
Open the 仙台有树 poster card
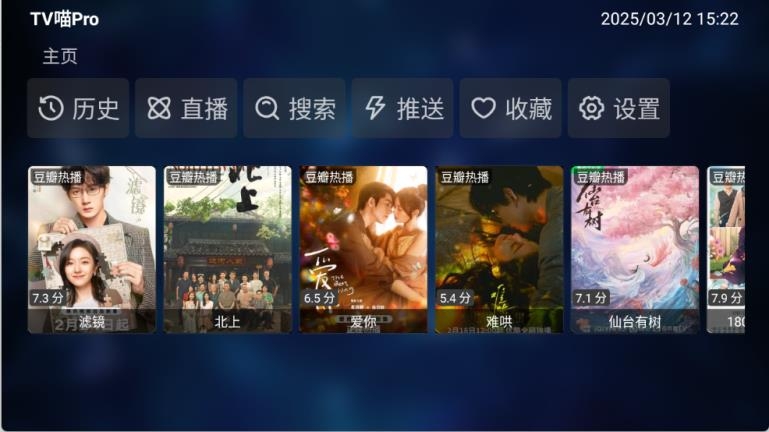click(635, 249)
